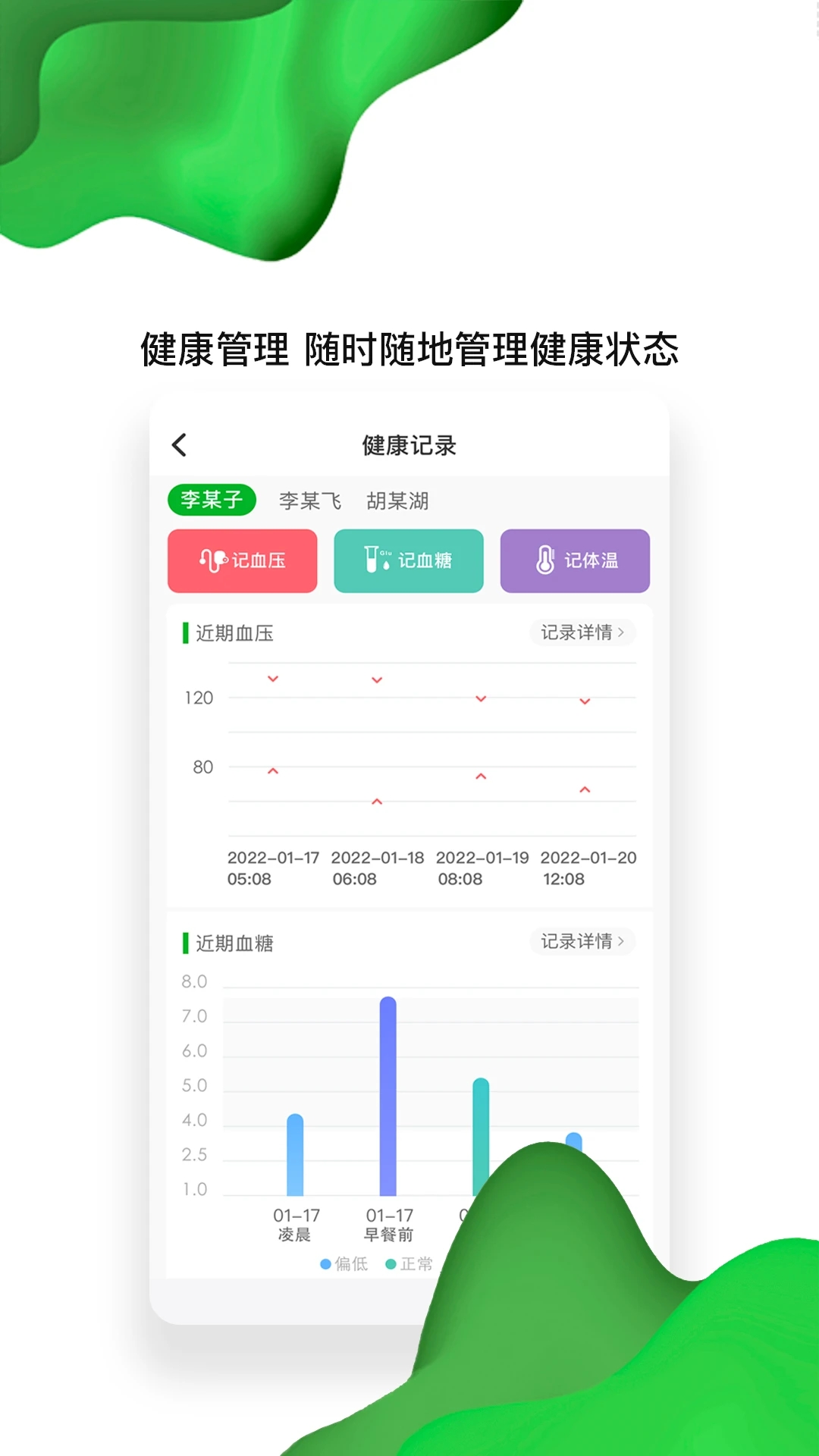This screenshot has width=819, height=1456.
Task: Expand blood sugar 记录详情 with chevron
Action: coord(581,942)
